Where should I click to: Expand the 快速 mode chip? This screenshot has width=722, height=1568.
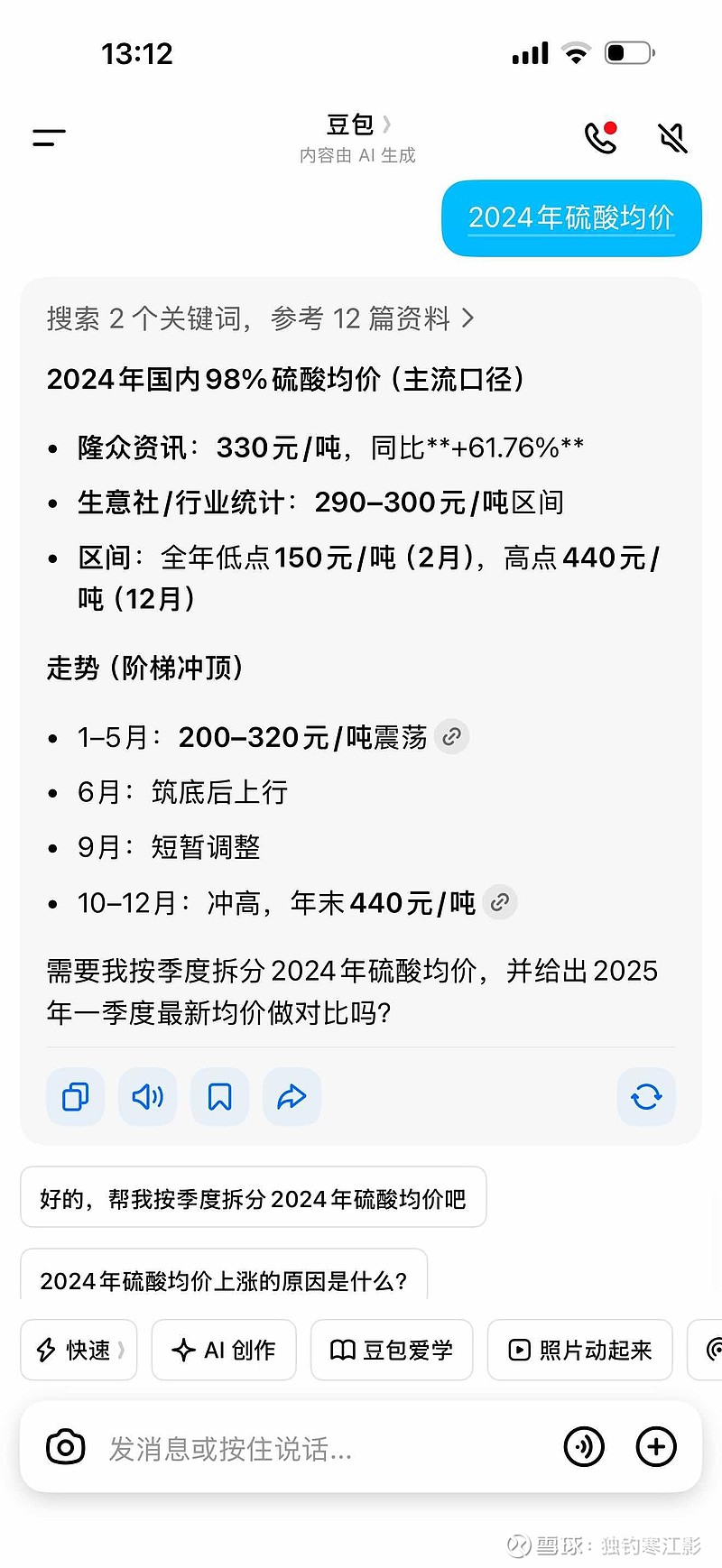pos(79,1350)
